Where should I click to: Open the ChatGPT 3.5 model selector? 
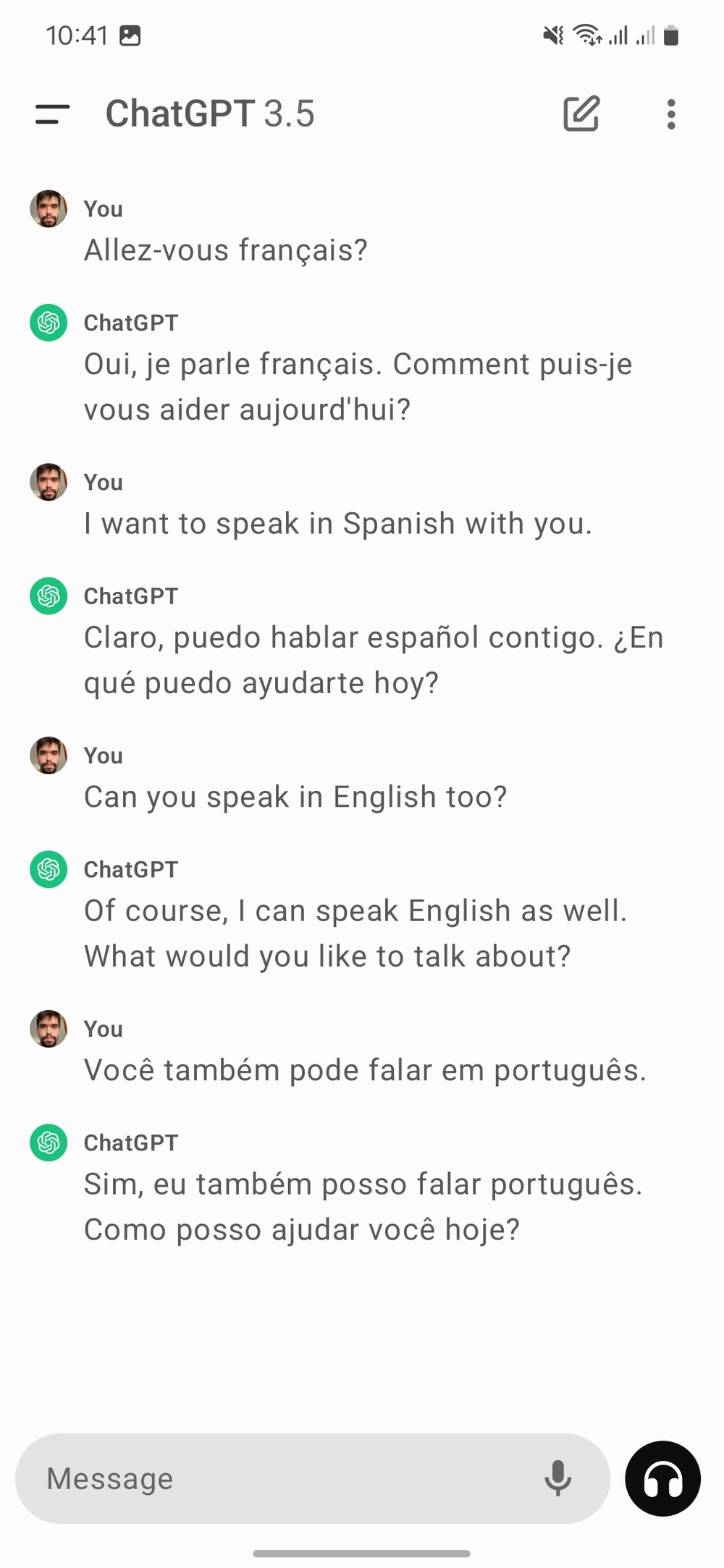point(210,114)
